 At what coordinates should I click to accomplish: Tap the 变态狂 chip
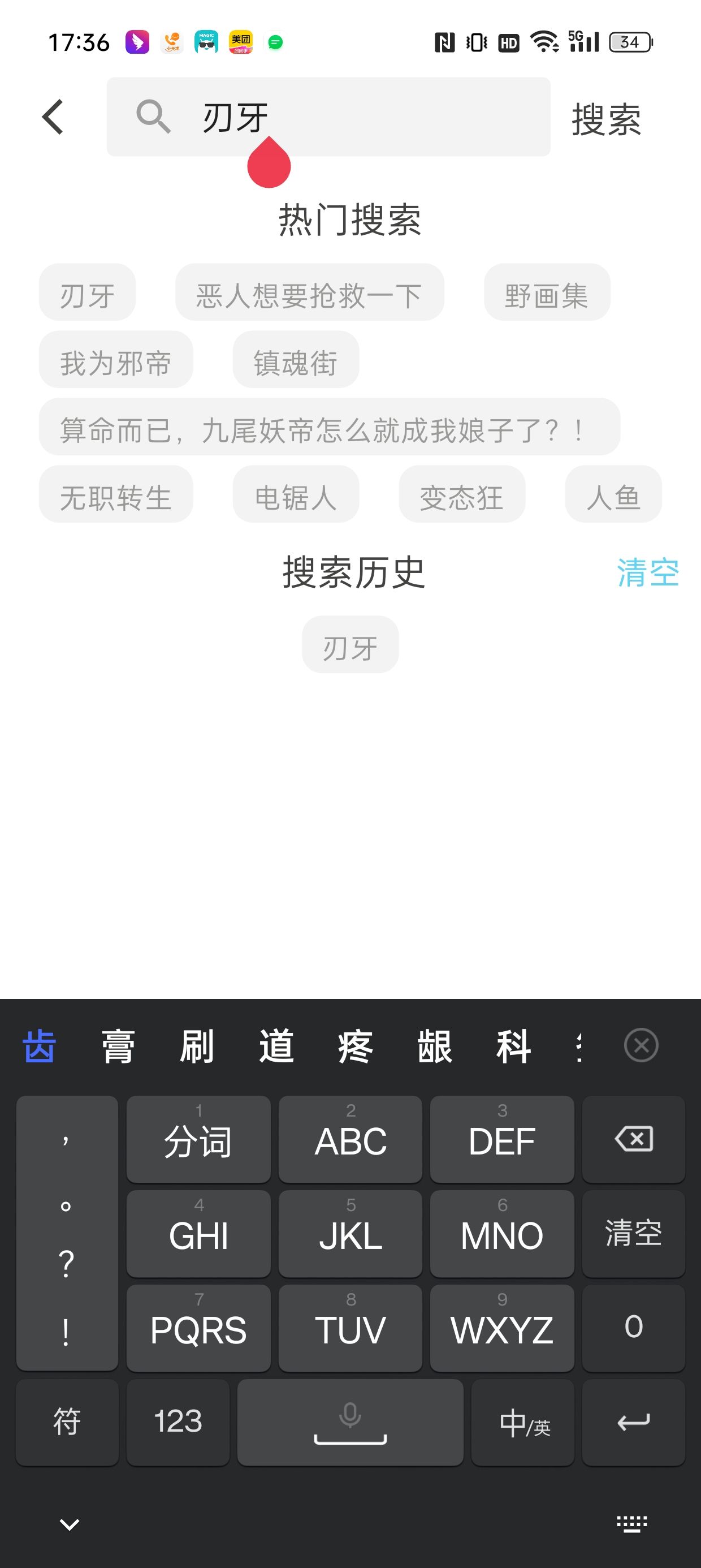click(462, 497)
